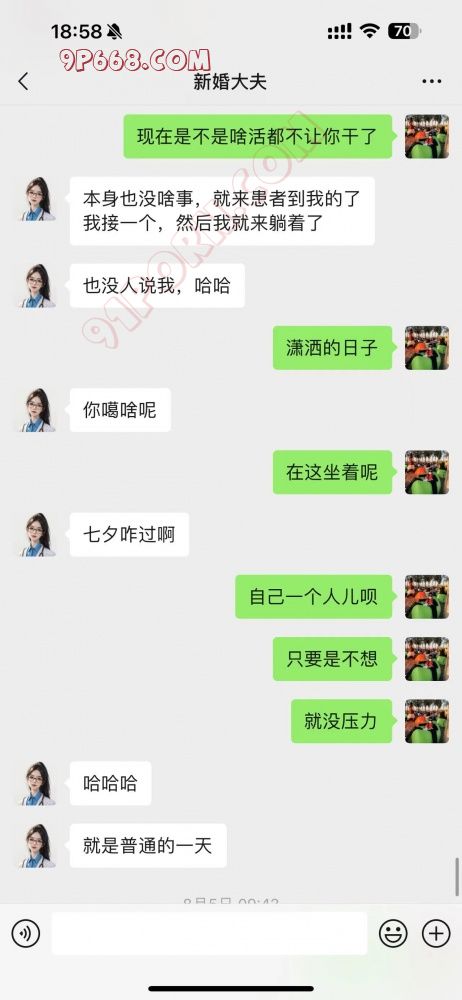Tap the message text field
The height and width of the screenshot is (1000, 462).
[x=209, y=934]
